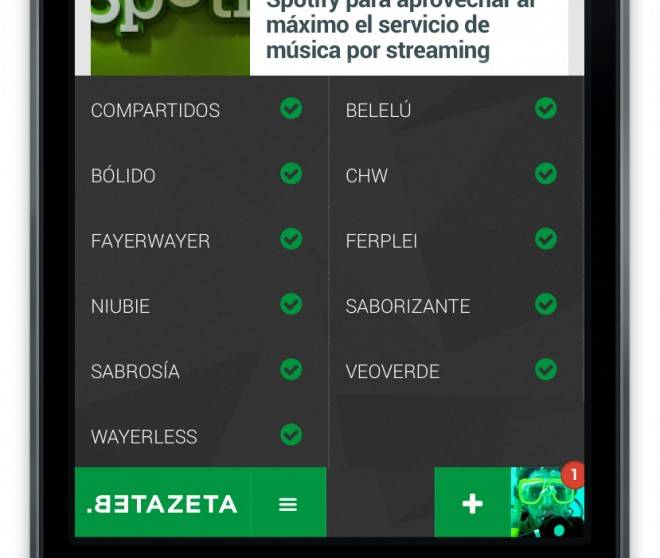Screen dimensions: 660x558
Task: Deselect the NIUBIE site
Action: point(291,304)
